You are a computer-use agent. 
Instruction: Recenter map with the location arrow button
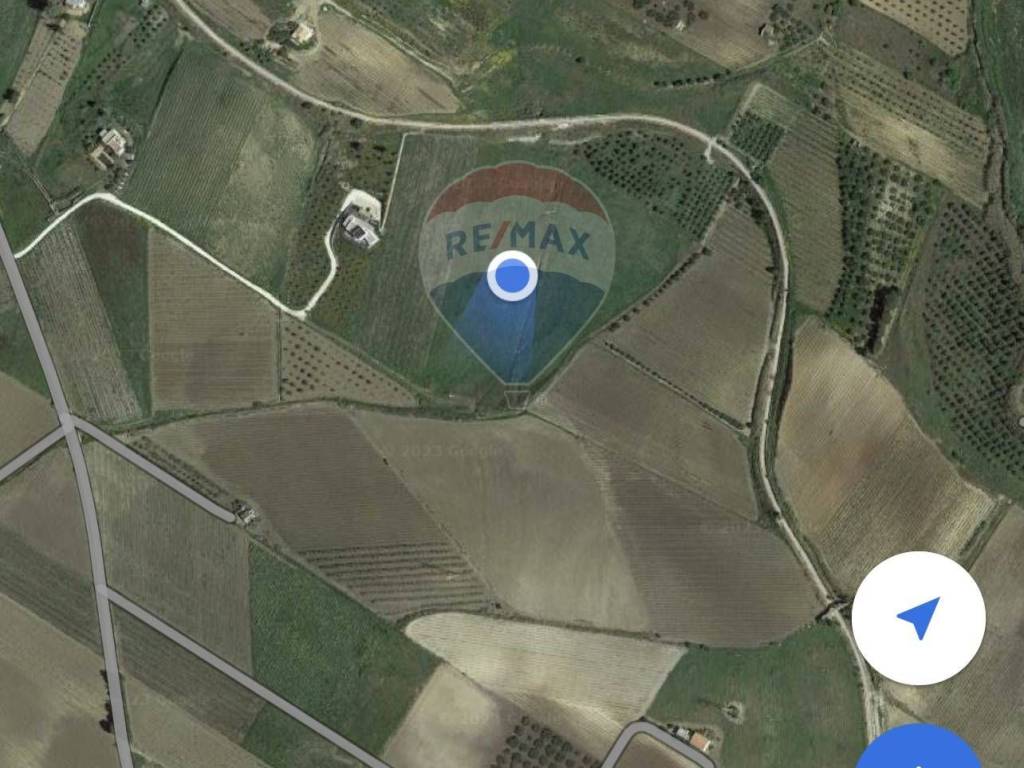coord(918,618)
